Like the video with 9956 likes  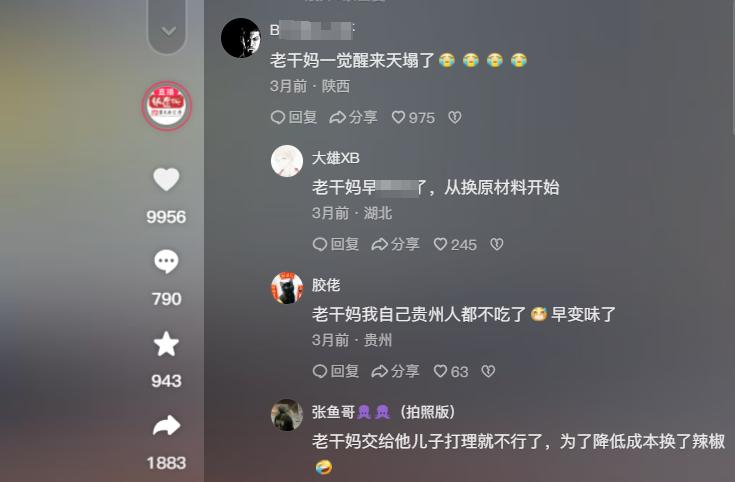pos(166,180)
